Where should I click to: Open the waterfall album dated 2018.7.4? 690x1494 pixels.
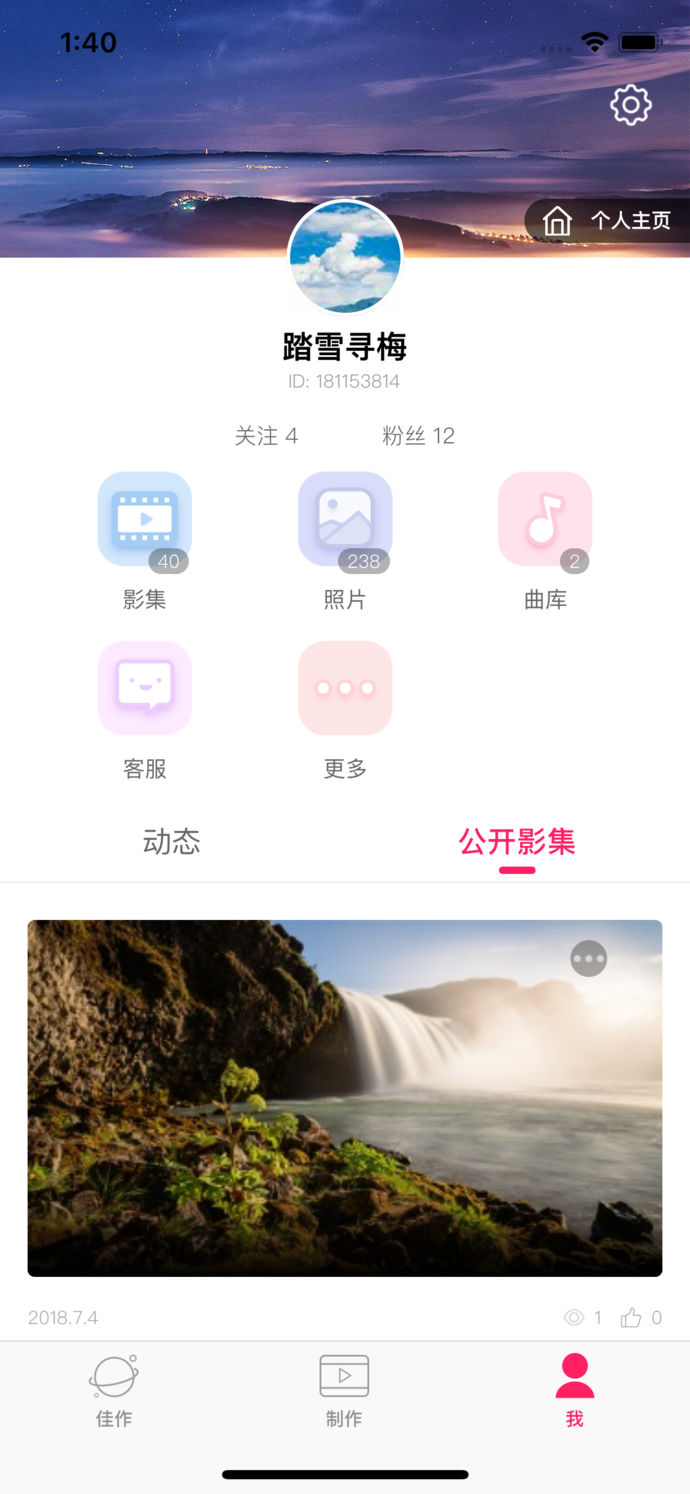pos(345,1098)
